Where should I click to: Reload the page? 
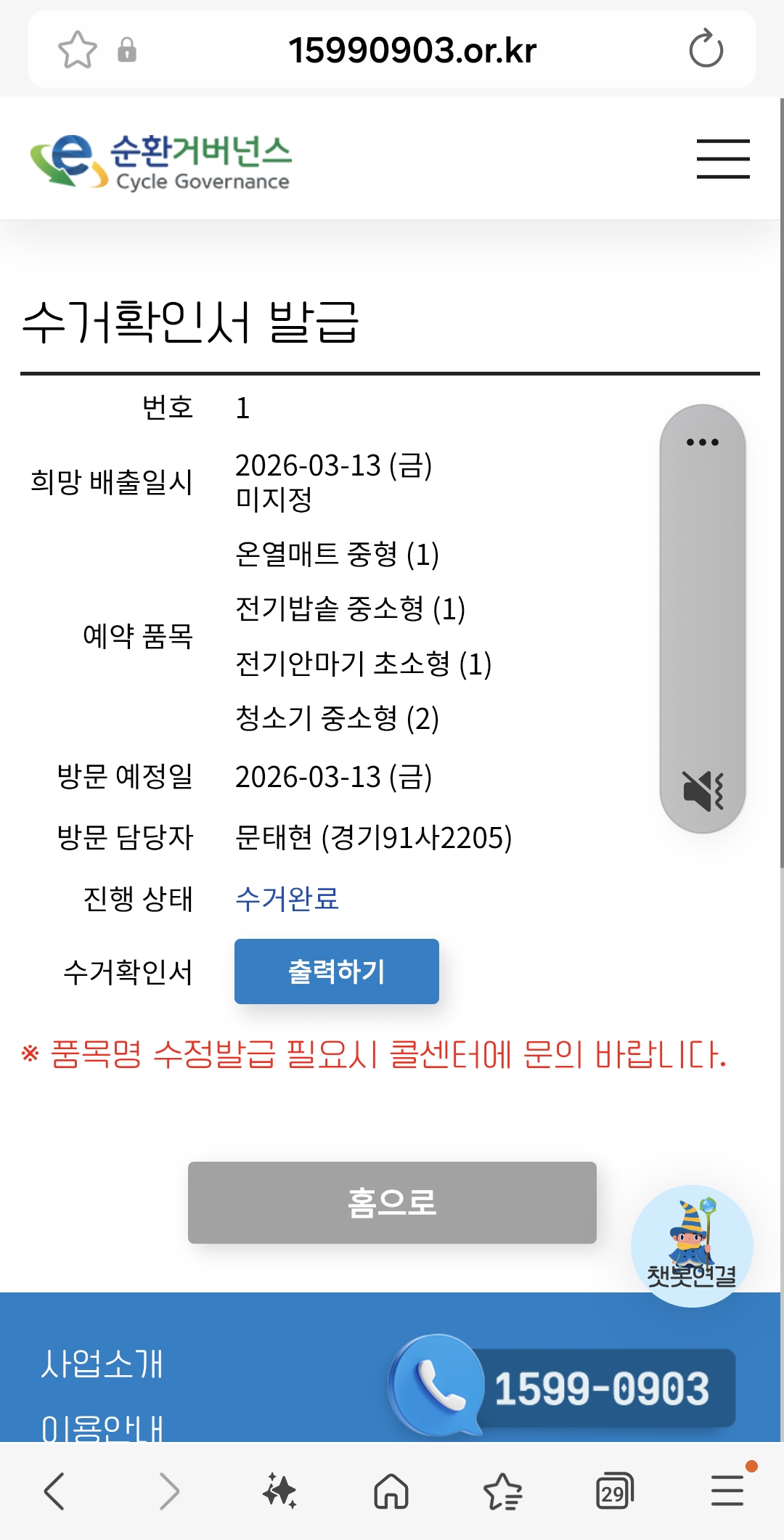[706, 49]
